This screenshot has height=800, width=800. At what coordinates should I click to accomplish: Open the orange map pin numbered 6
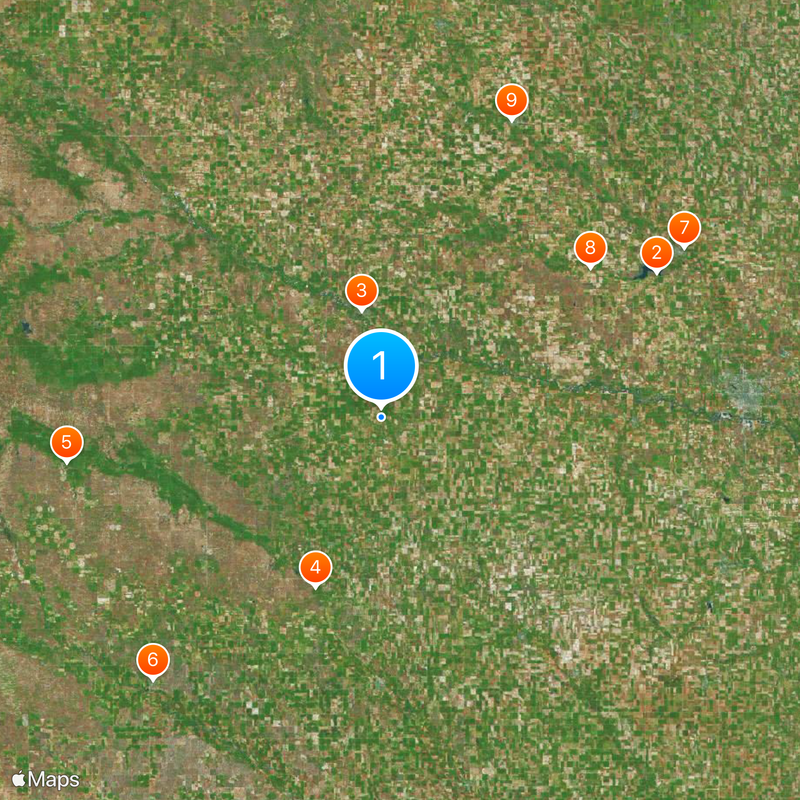coord(153,659)
